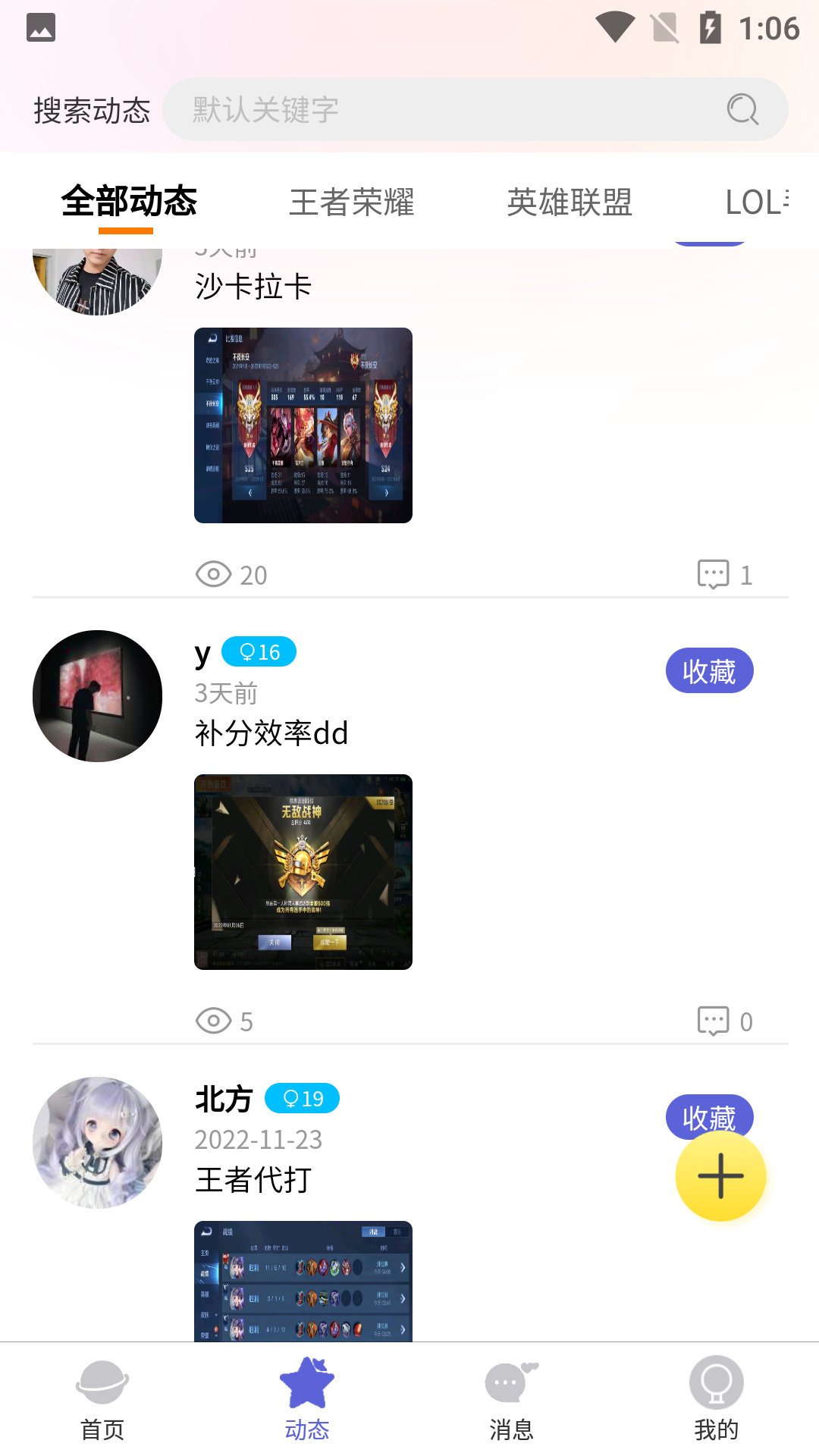
Task: Tap the magnifier search icon
Action: click(x=742, y=110)
